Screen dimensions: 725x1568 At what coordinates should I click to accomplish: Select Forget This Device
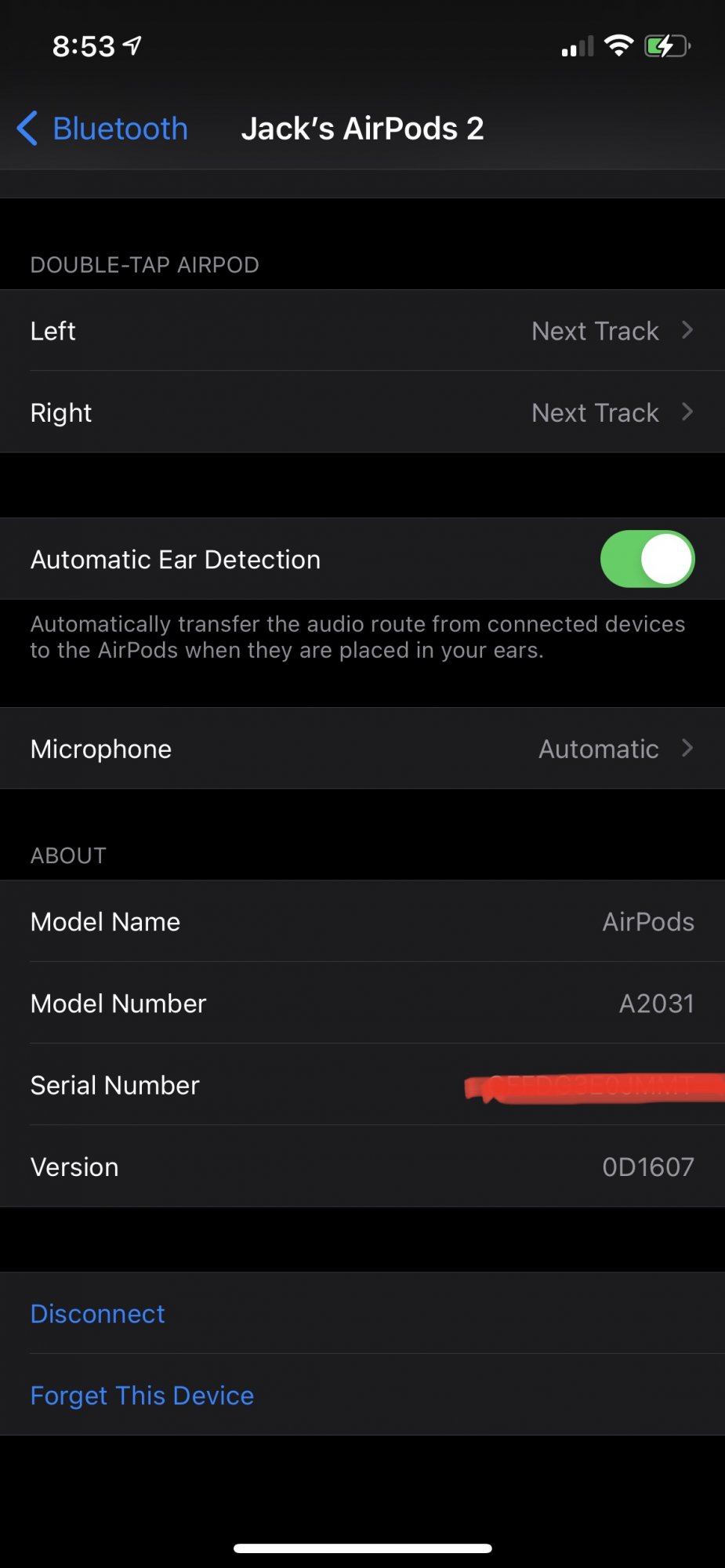point(142,1396)
